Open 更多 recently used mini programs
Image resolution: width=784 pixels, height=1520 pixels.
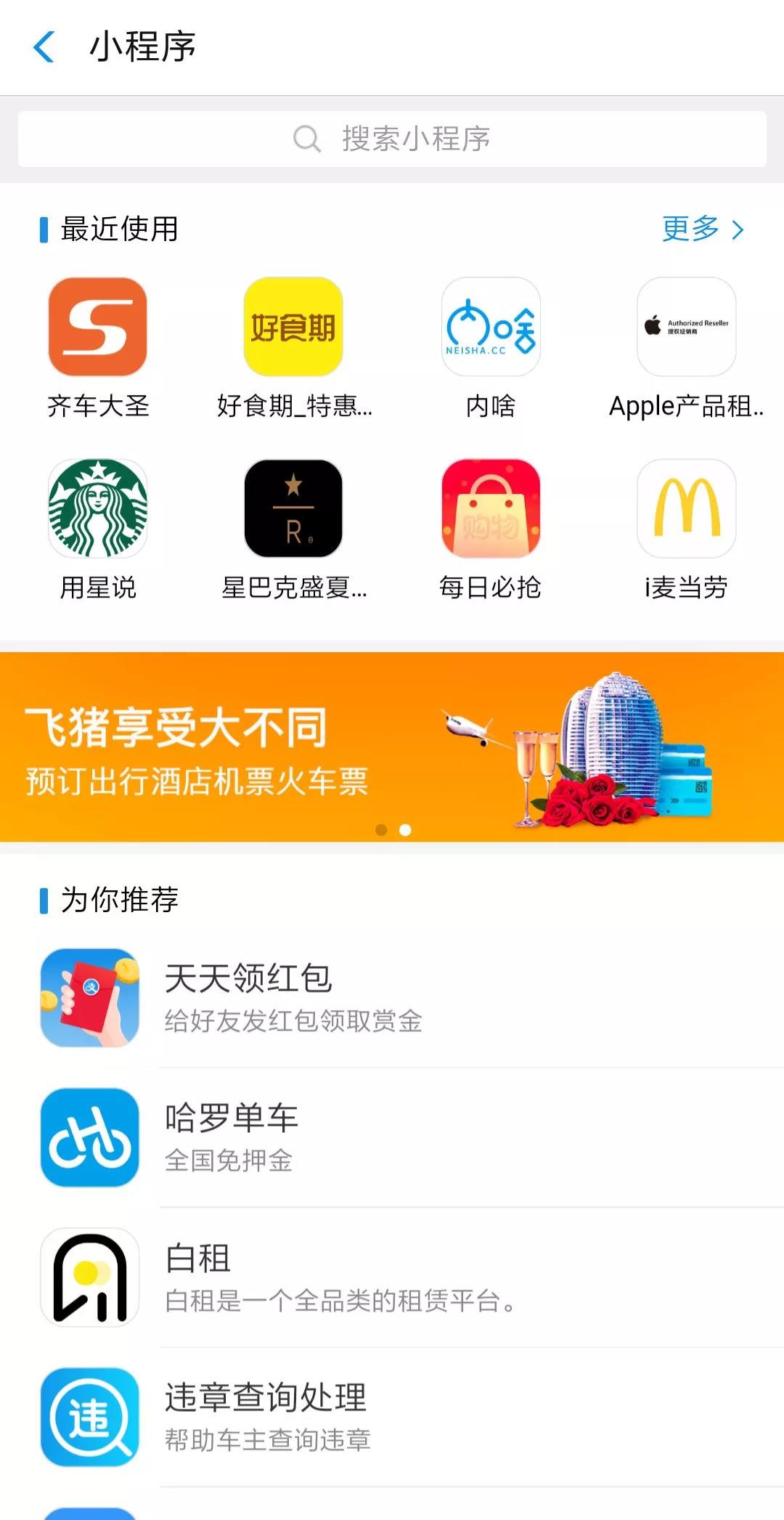coord(702,229)
